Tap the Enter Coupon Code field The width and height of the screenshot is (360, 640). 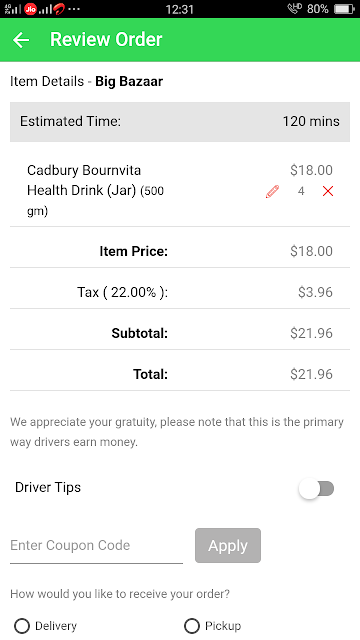(x=96, y=546)
